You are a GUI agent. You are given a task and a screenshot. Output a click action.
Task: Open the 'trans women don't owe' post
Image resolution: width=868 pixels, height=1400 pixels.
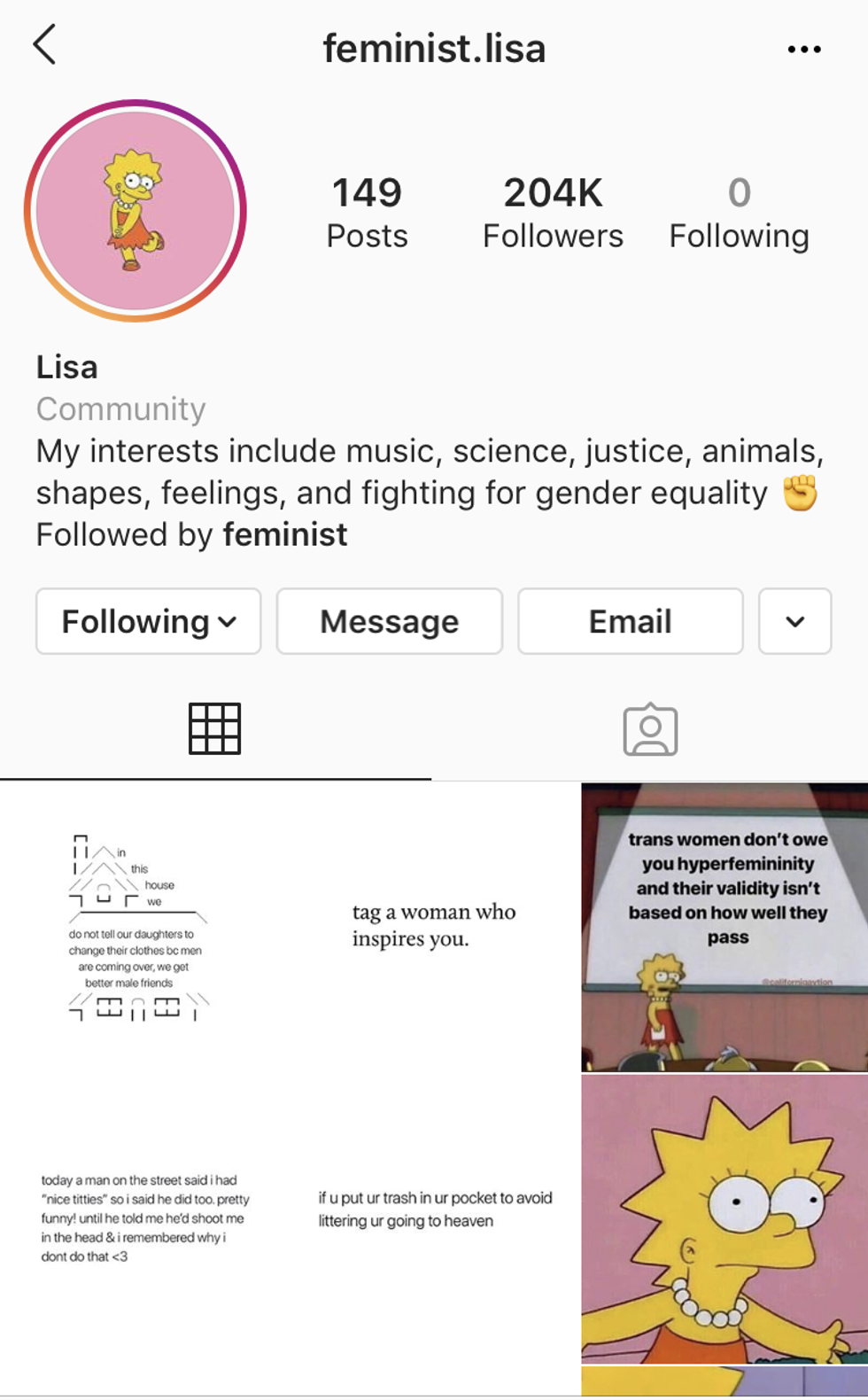coord(725,926)
